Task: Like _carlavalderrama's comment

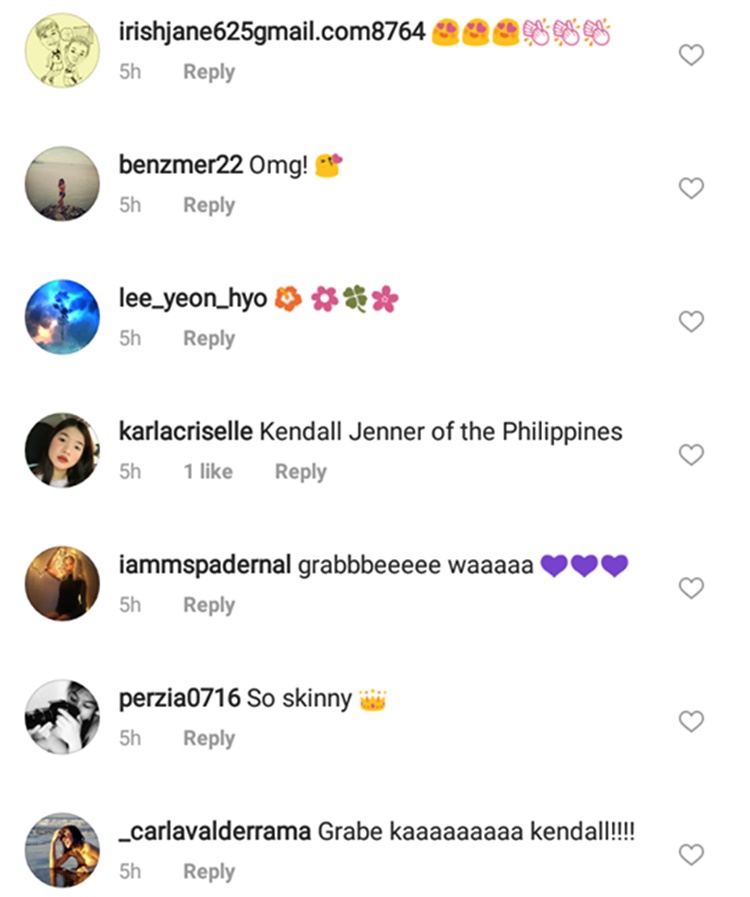Action: click(691, 855)
